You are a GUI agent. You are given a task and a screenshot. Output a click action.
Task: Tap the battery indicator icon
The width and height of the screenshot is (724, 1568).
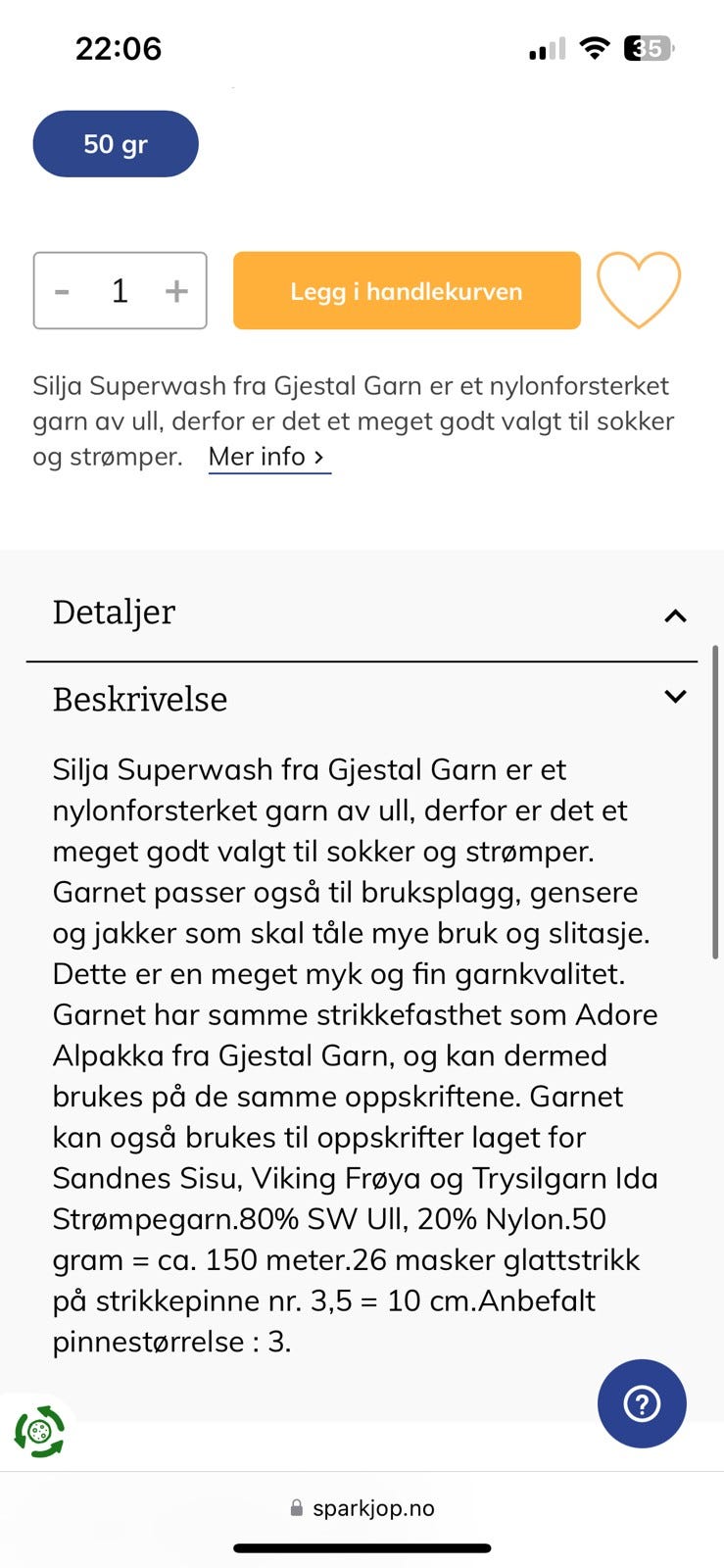coord(648,47)
